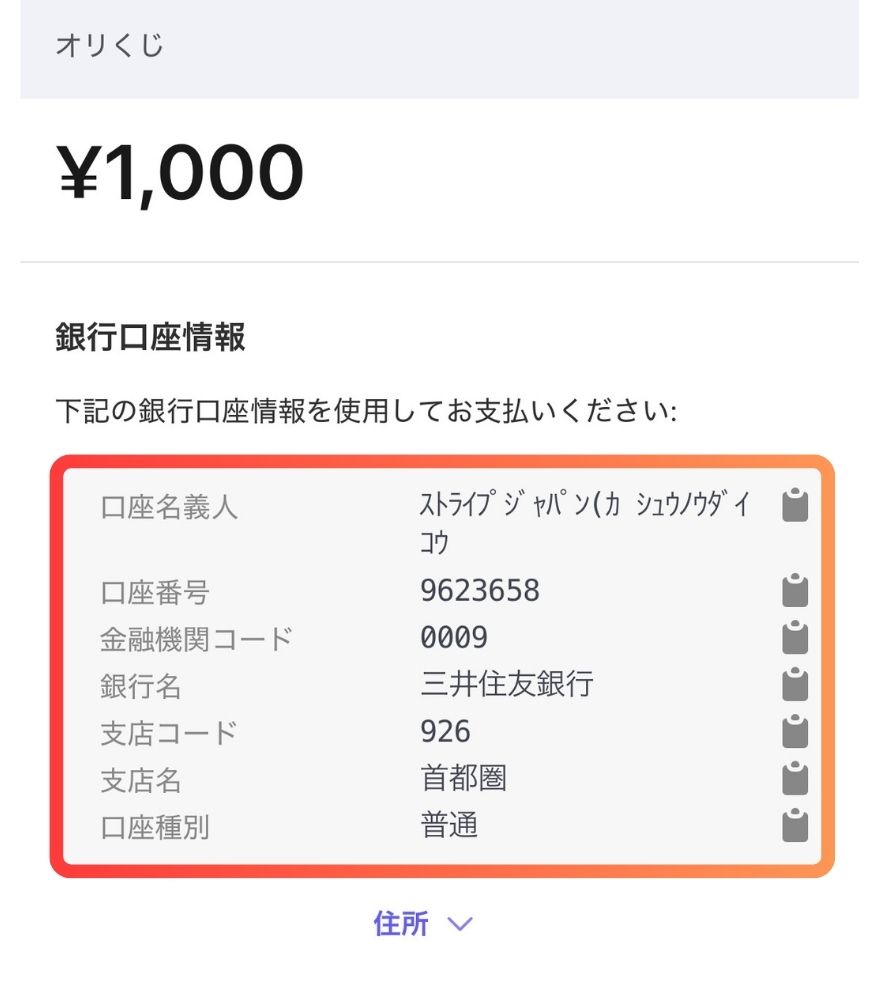The image size is (880, 1000).
Task: Copy the bank name 三井住友銀行
Action: click(x=793, y=684)
